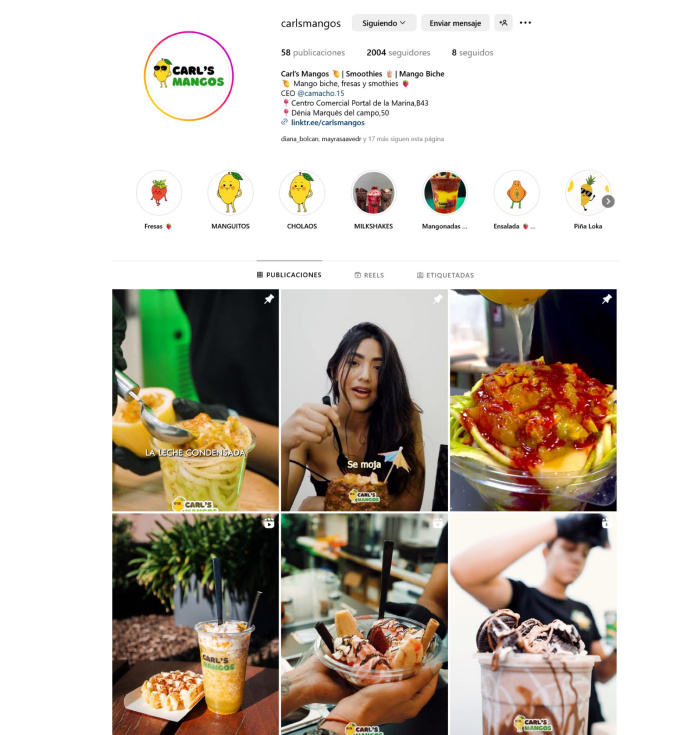Open the three-dot options menu
This screenshot has height=735, width=684.
point(526,23)
